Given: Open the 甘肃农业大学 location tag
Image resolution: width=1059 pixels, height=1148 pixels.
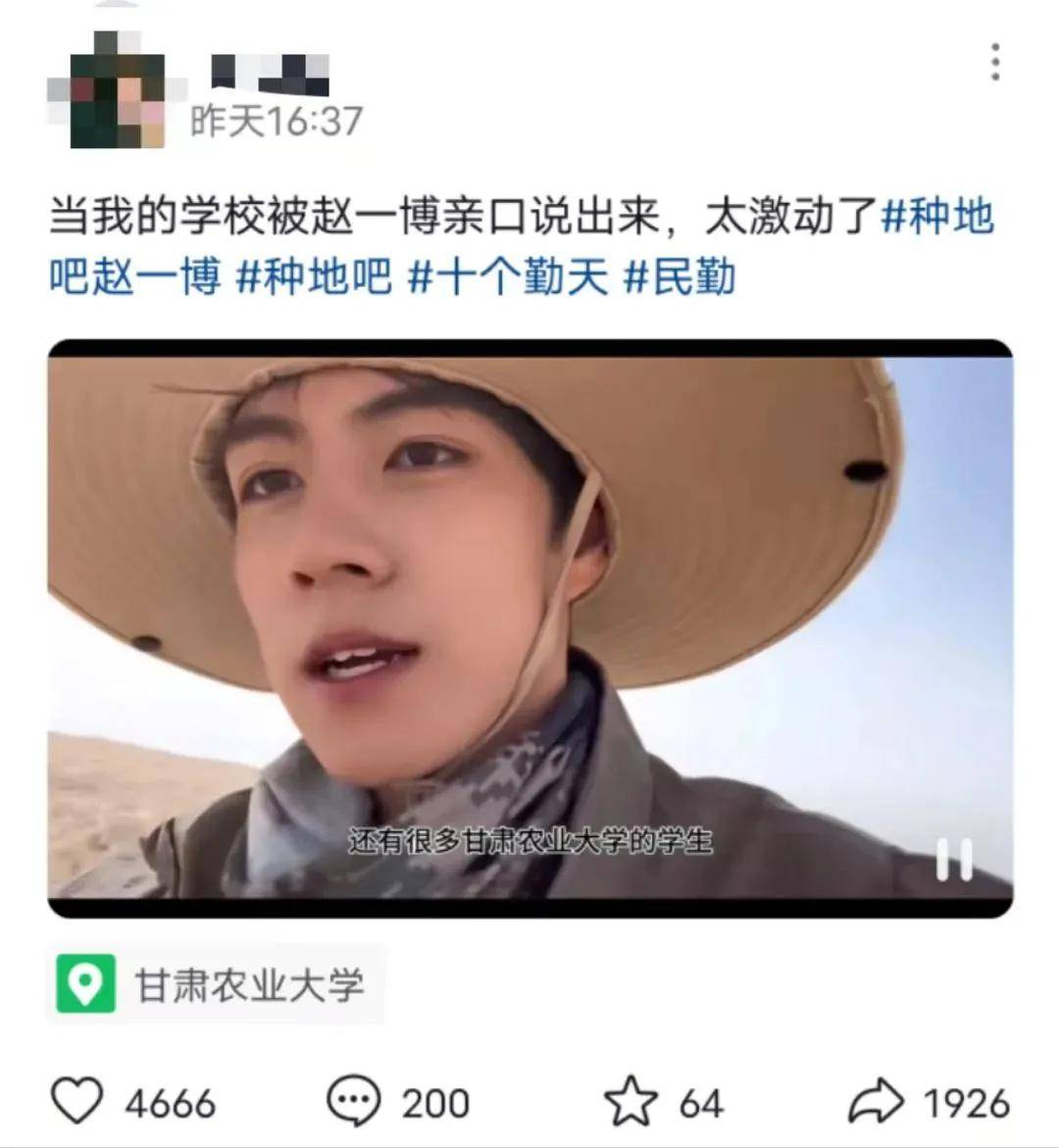Looking at the screenshot, I should [216, 983].
